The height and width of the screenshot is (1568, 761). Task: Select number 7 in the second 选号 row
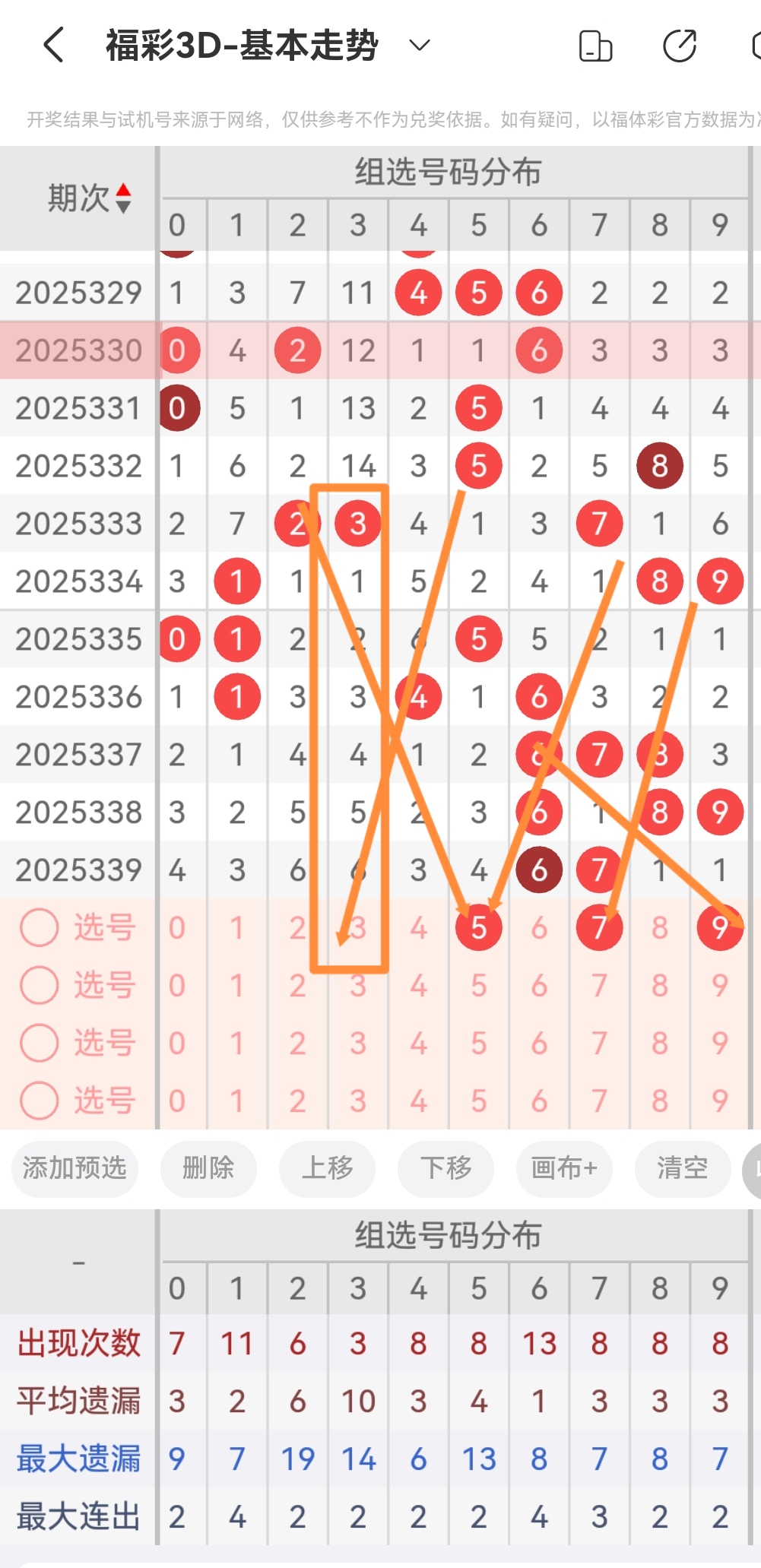(x=599, y=985)
